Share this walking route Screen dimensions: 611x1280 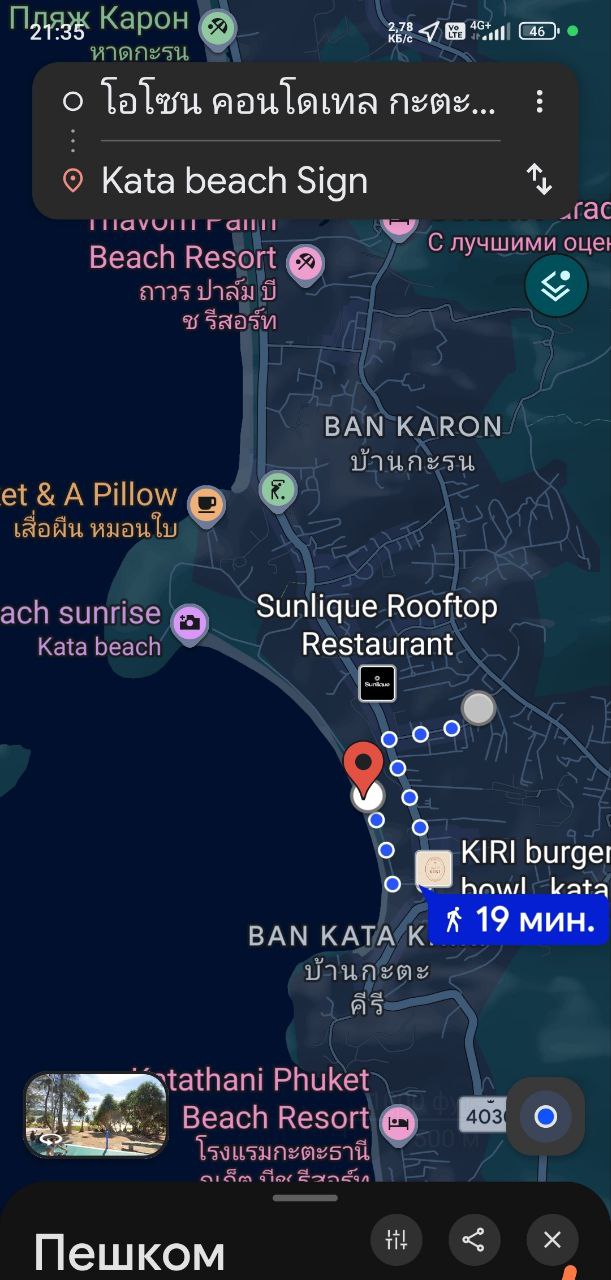474,1240
